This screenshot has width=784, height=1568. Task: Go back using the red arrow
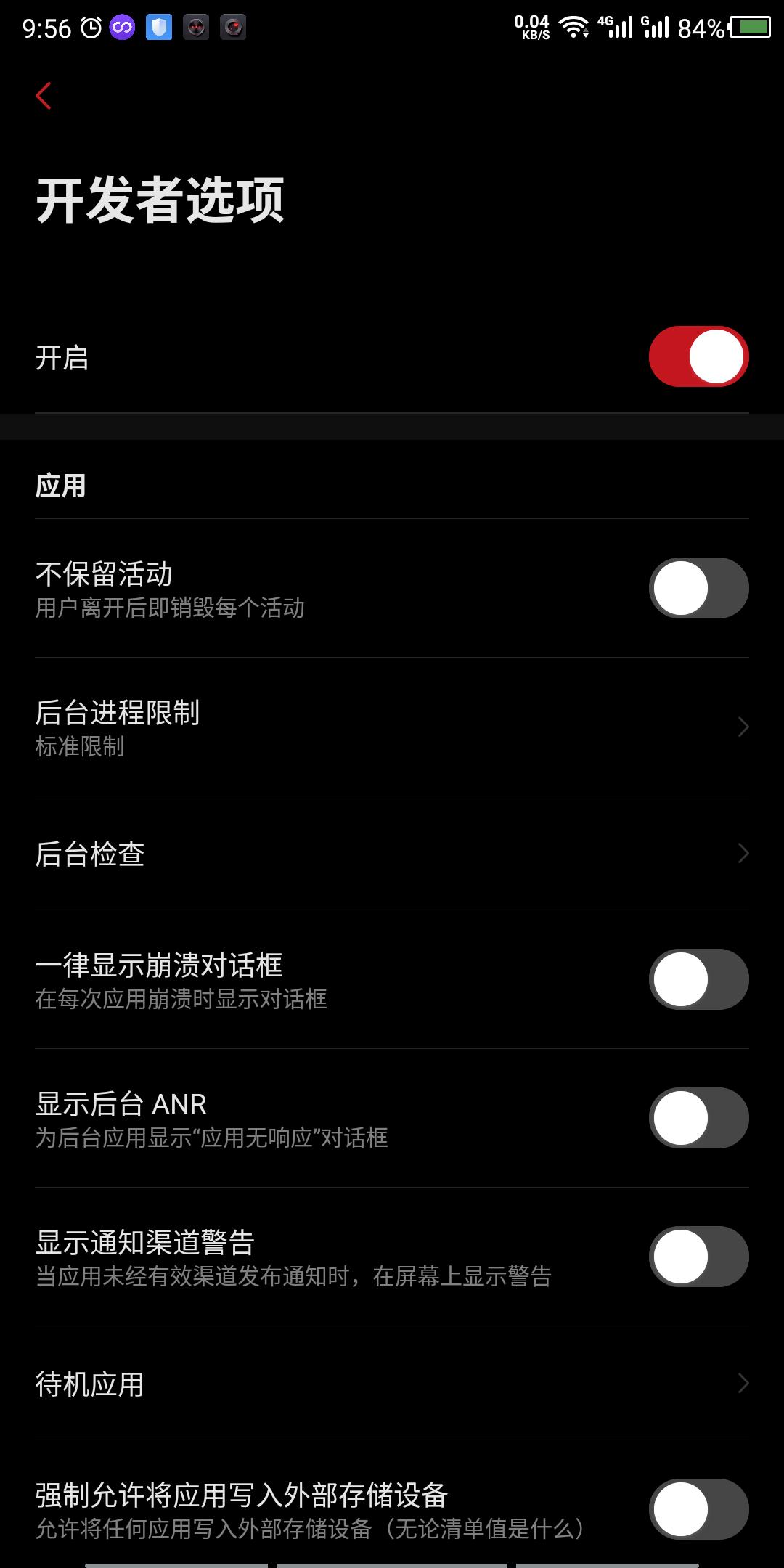[x=44, y=96]
